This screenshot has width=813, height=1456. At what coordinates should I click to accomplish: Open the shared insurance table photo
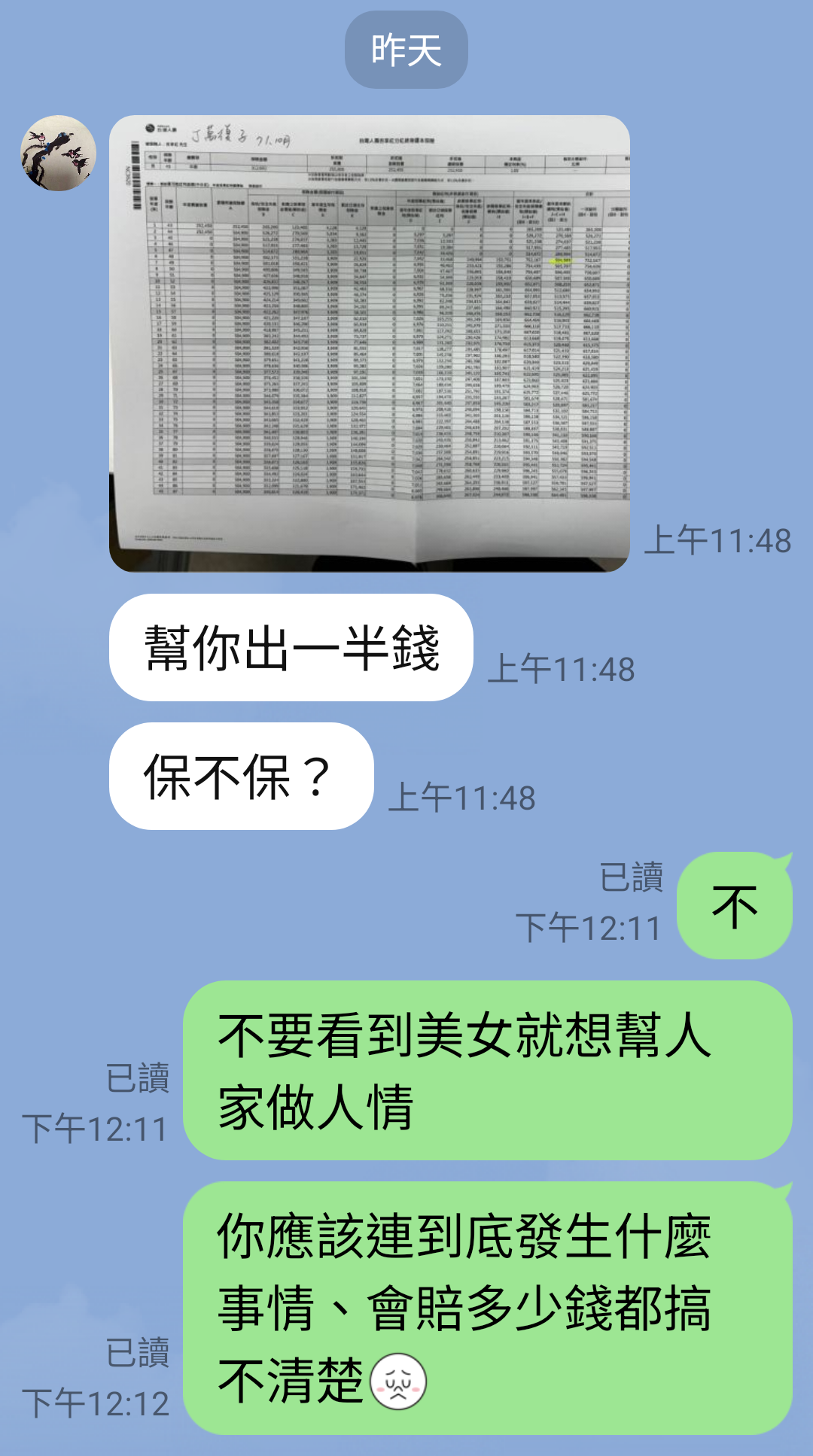[x=370, y=343]
